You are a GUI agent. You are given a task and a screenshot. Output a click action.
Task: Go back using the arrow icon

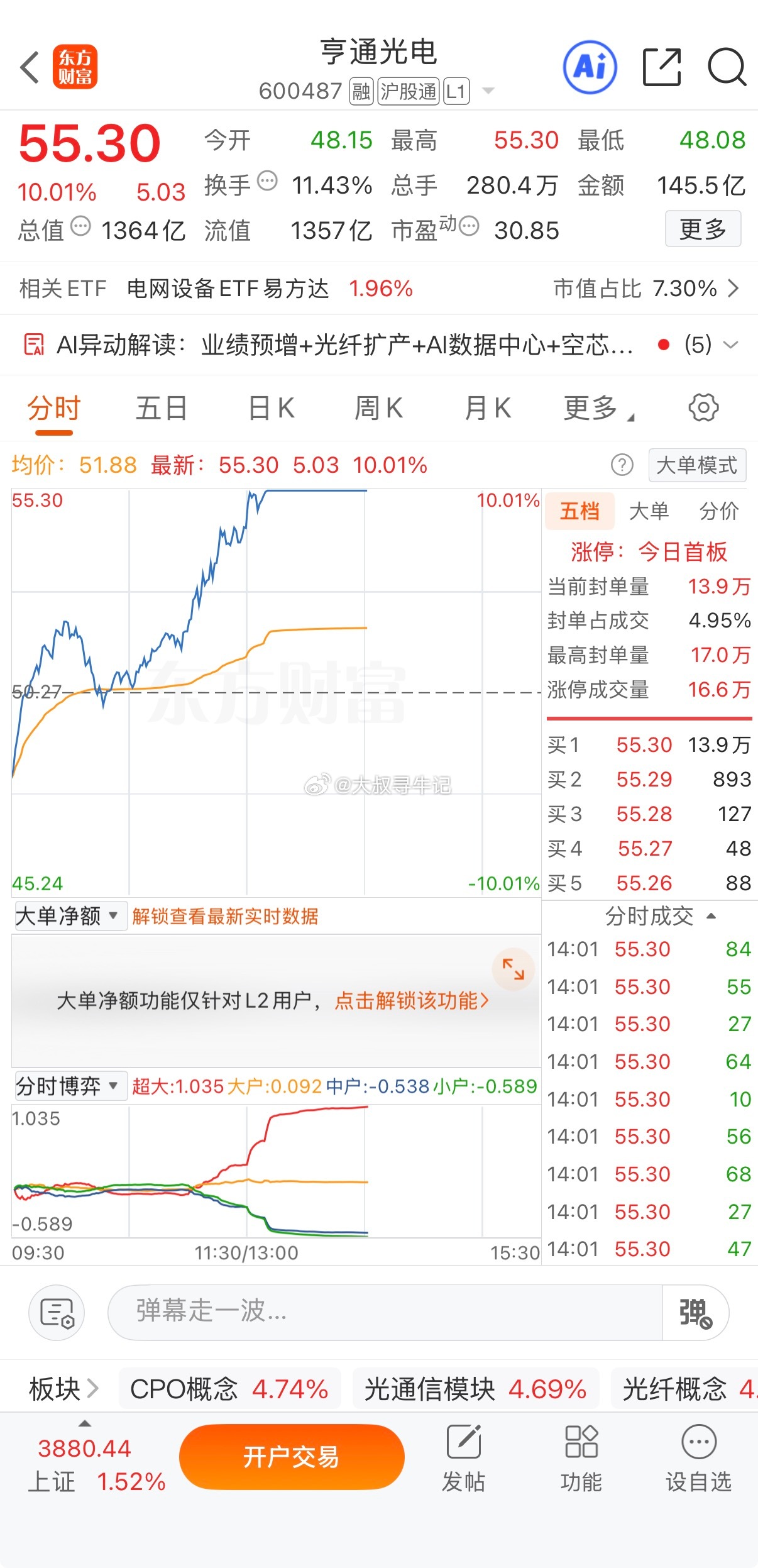30,67
